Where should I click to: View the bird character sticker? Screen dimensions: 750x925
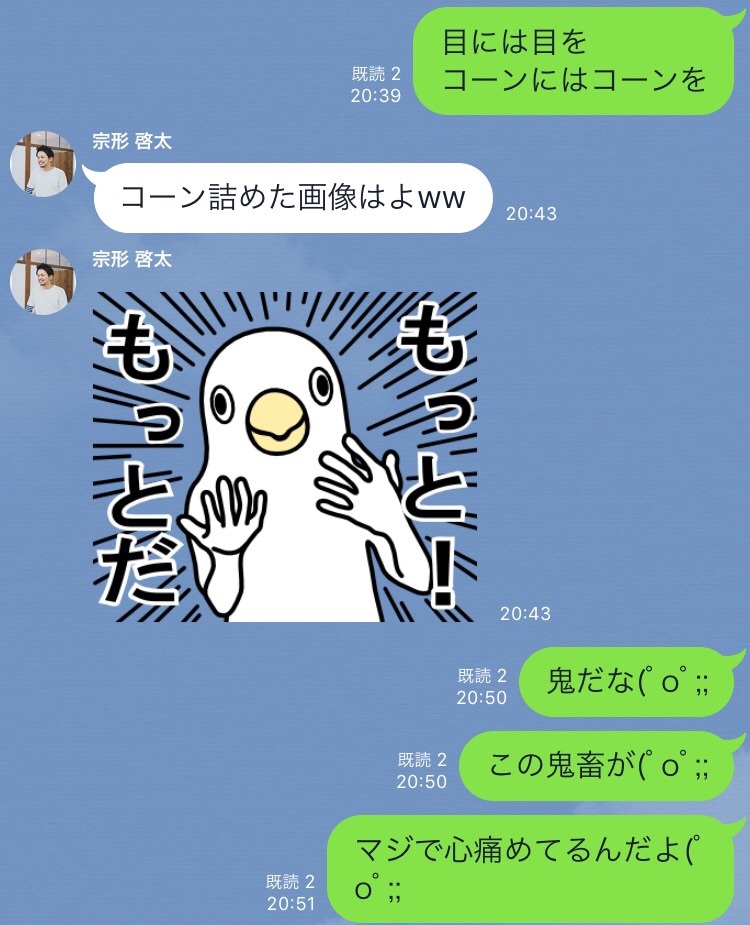[x=290, y=450]
